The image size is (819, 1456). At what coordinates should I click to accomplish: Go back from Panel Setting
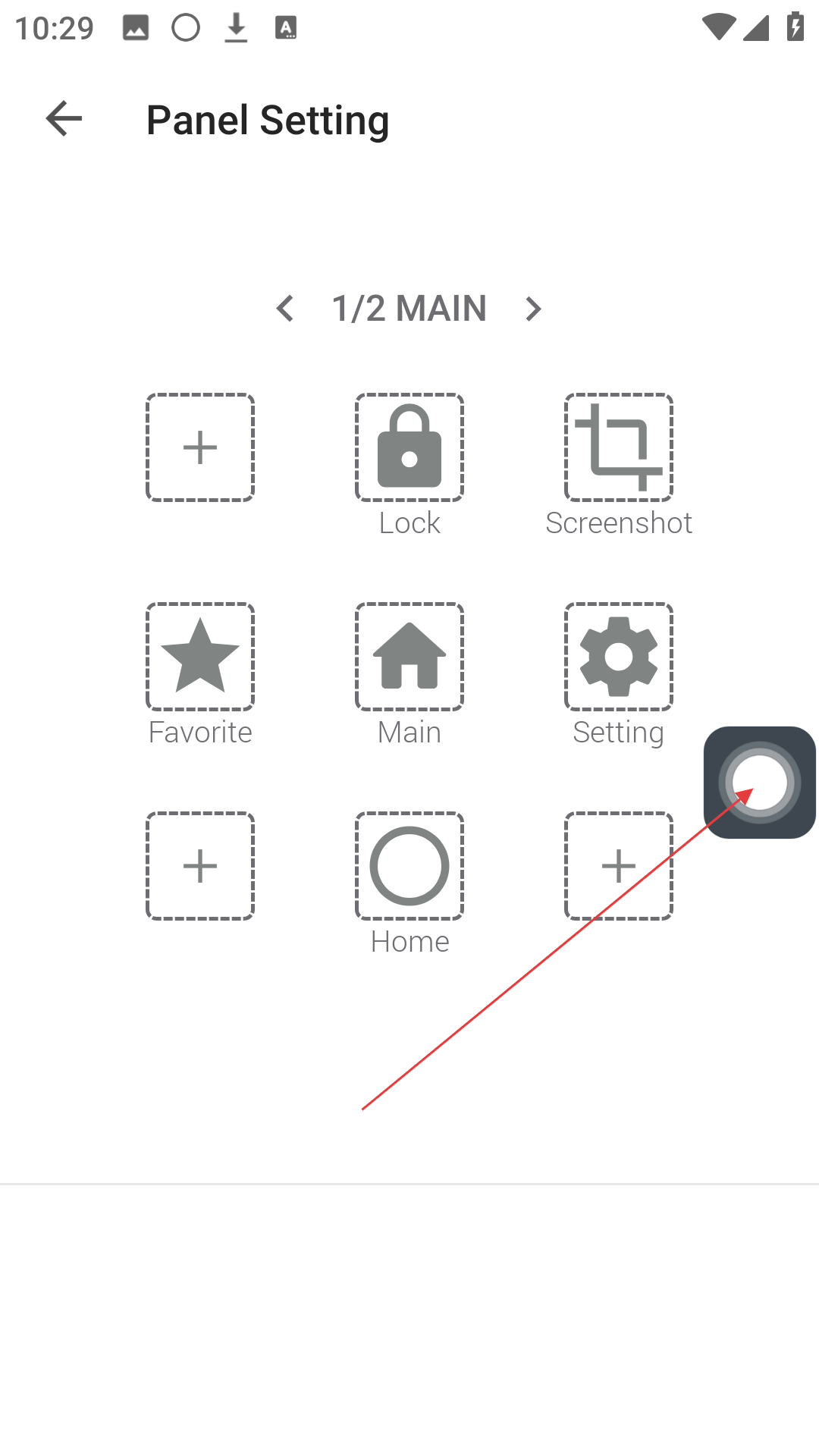click(x=64, y=119)
